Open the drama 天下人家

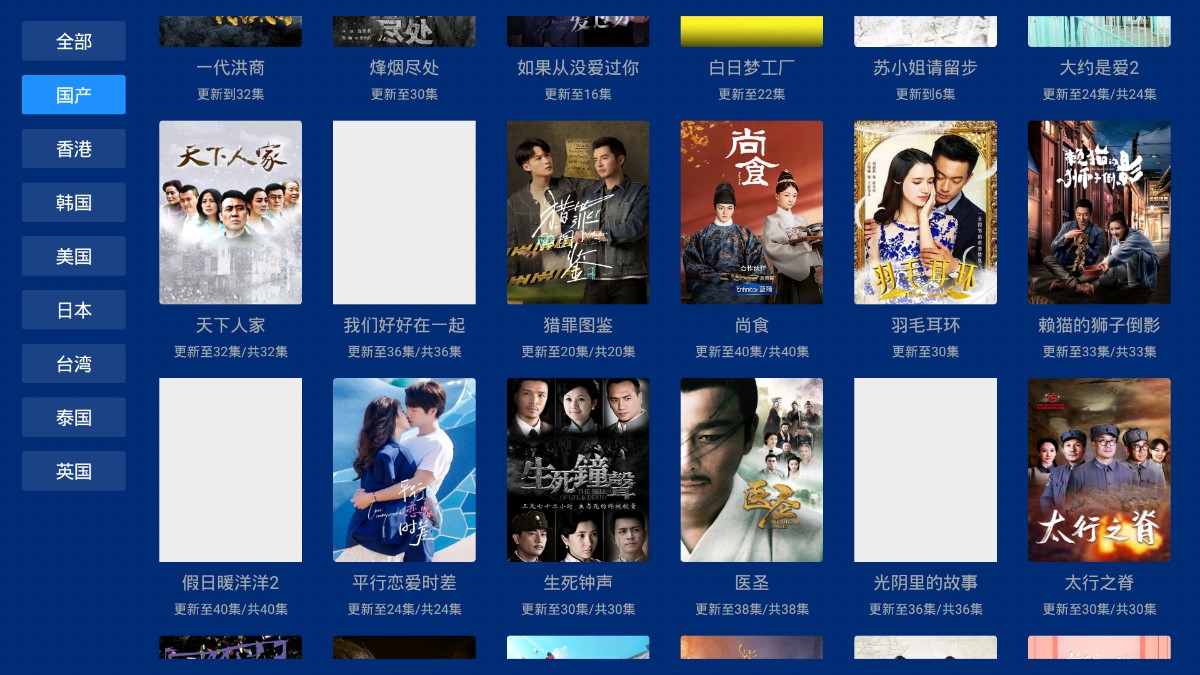(x=230, y=213)
